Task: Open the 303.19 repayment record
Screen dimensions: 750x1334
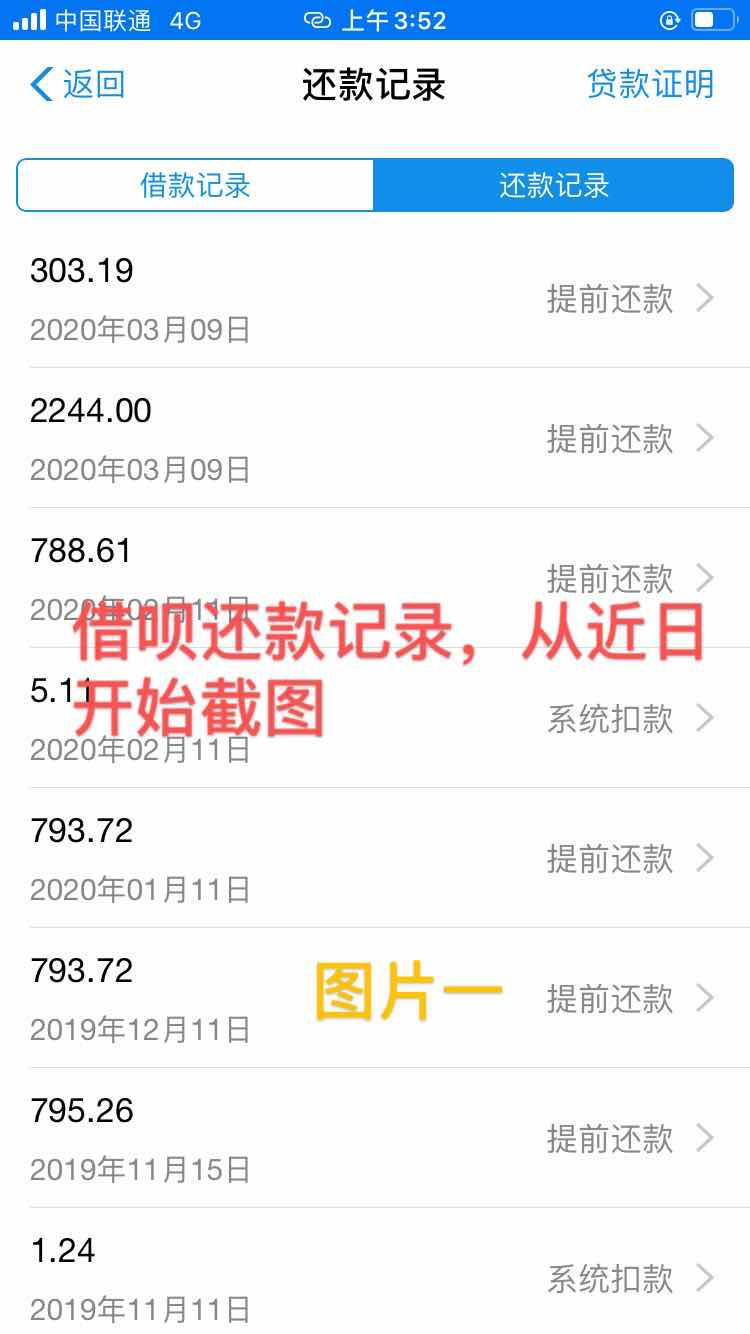Action: [x=375, y=298]
